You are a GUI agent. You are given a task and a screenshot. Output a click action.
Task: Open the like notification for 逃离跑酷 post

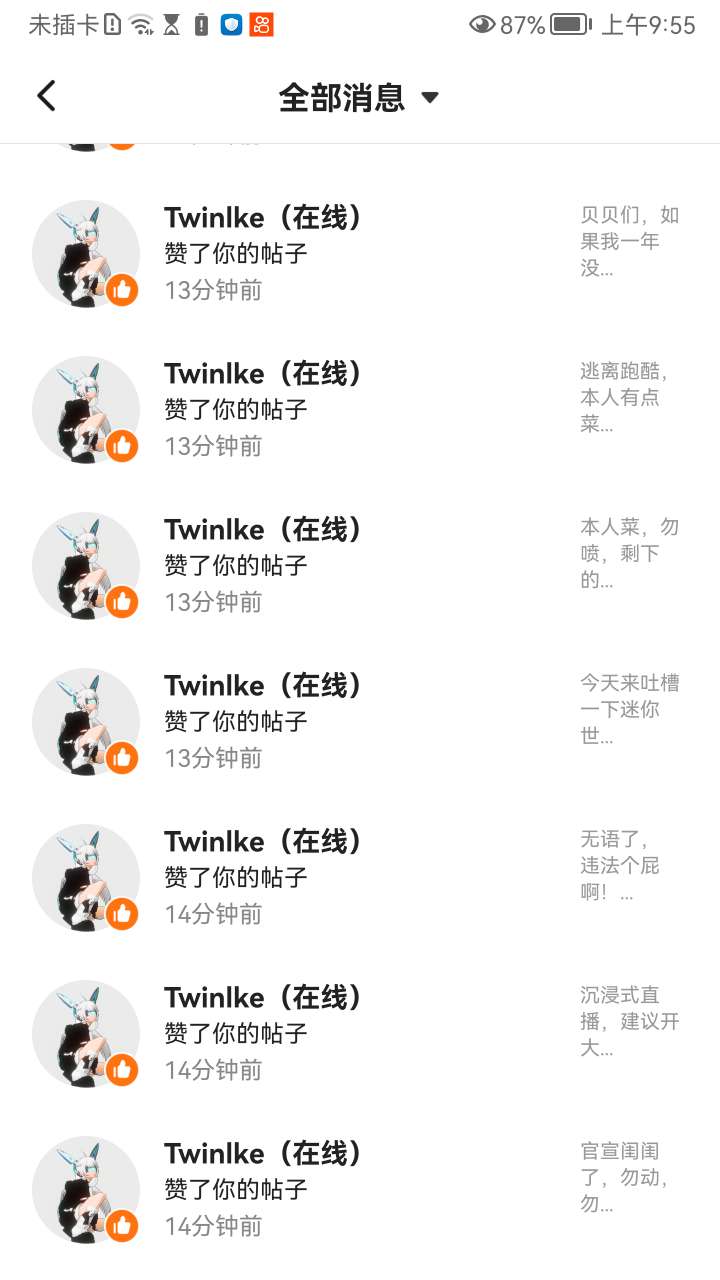(360, 410)
